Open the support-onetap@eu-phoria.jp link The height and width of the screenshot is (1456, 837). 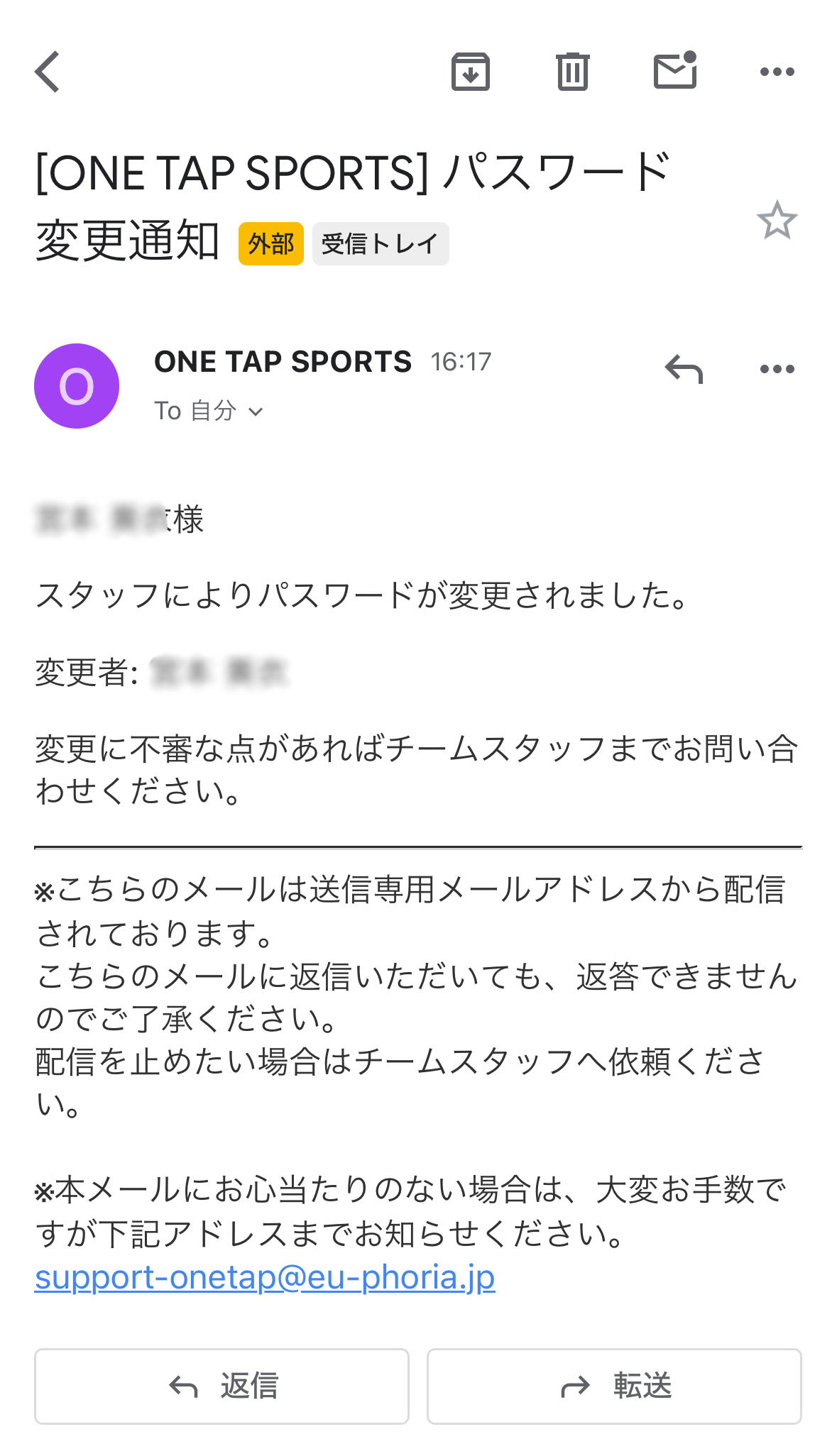point(265,1277)
